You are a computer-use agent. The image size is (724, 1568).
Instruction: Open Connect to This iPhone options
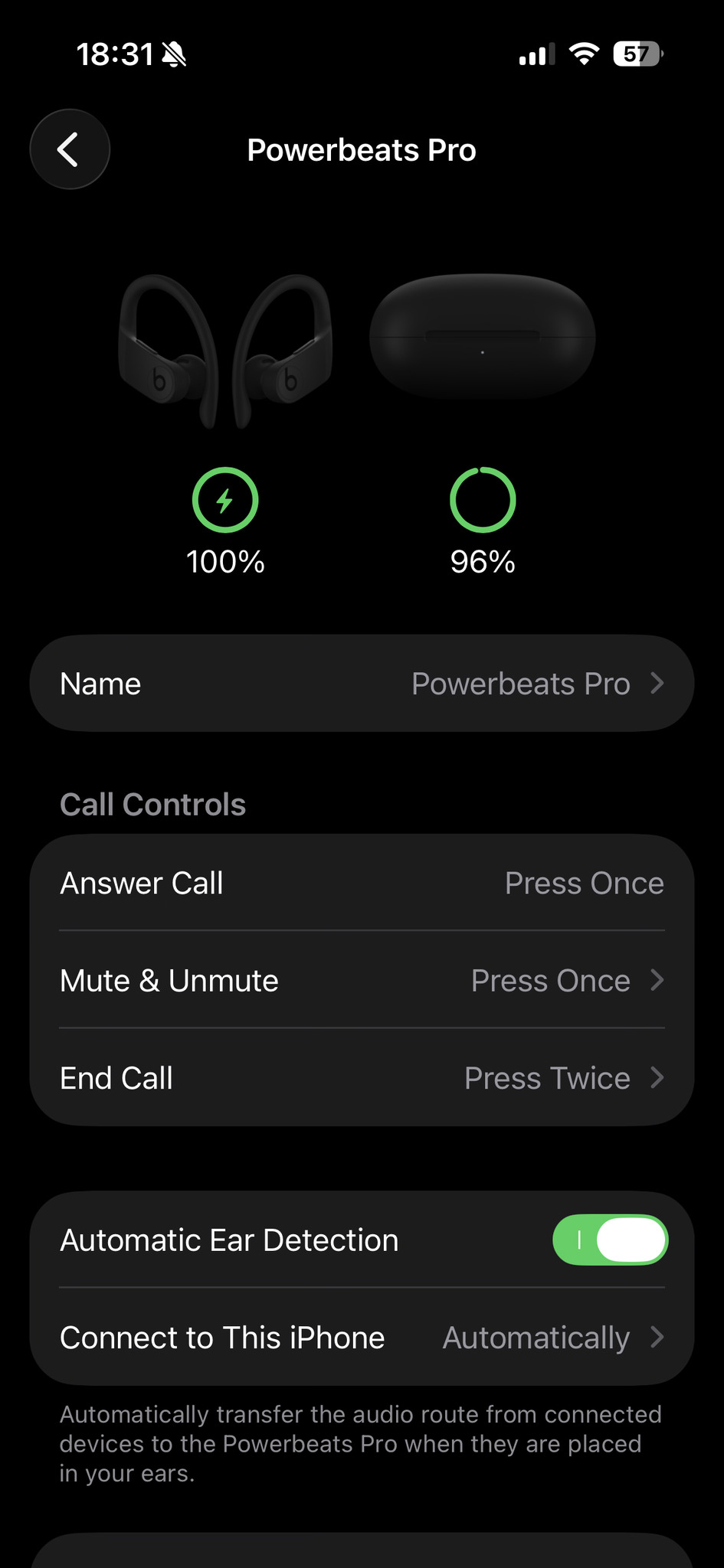362,1338
